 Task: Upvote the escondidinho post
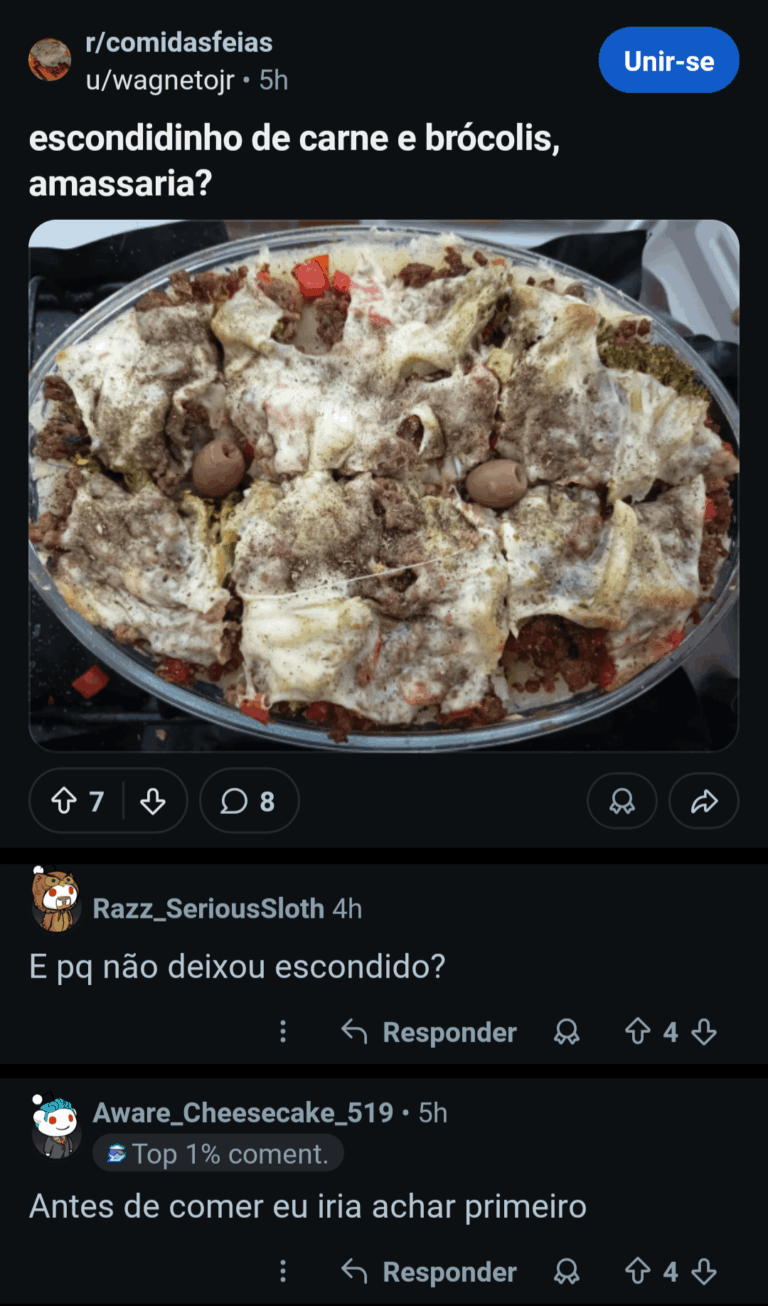(x=65, y=801)
